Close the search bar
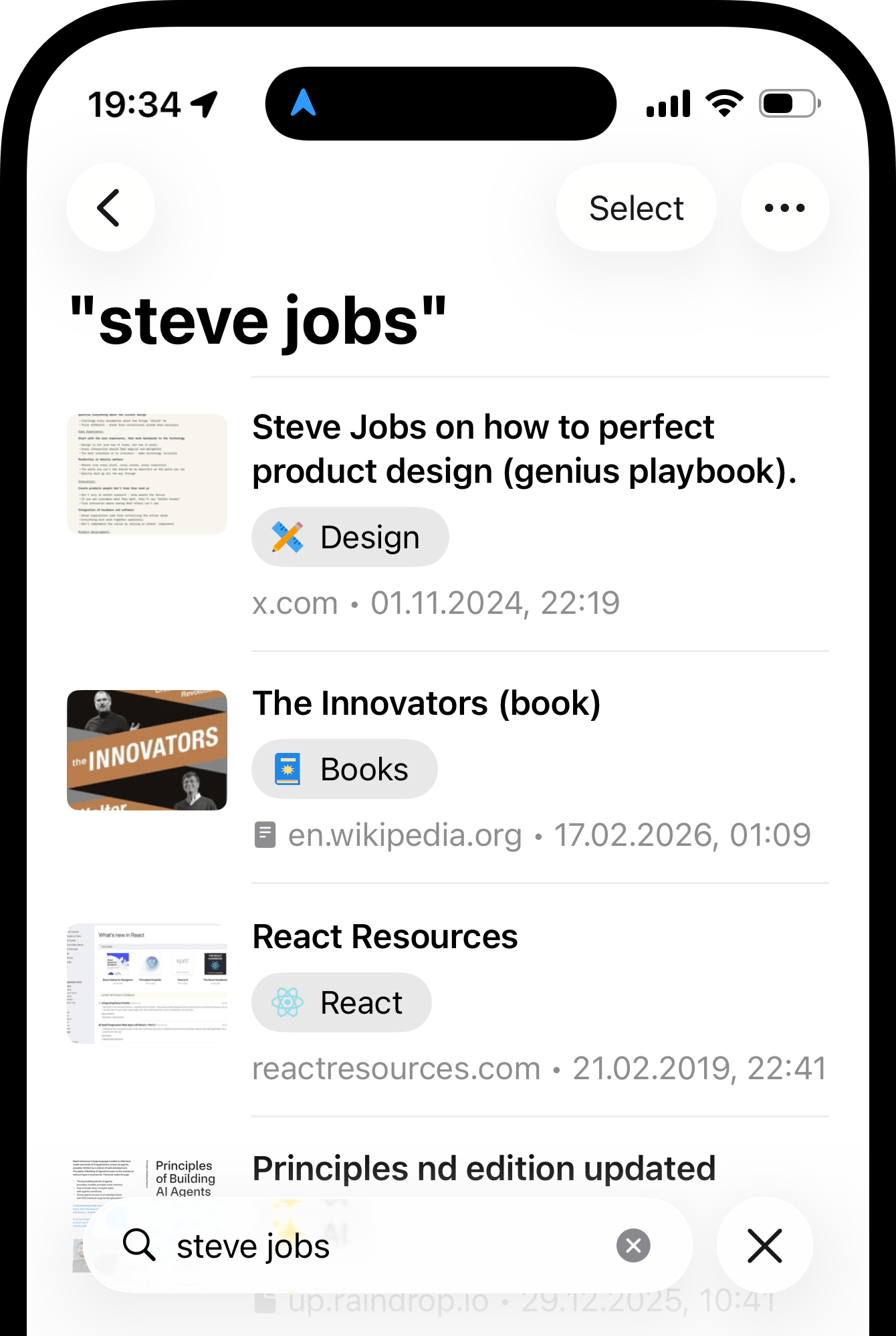Screen dimensions: 896x1336 tap(764, 1246)
